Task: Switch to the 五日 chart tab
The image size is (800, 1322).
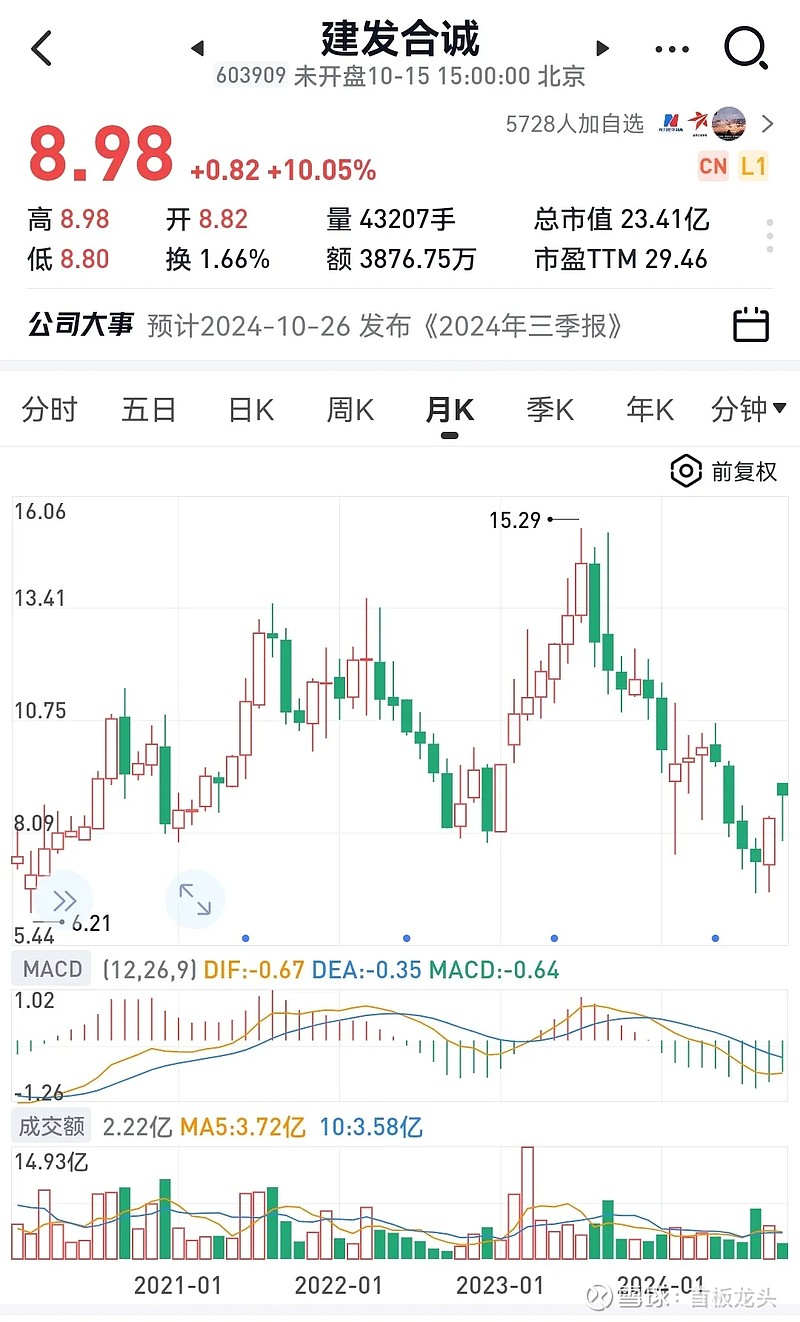Action: pyautogui.click(x=149, y=409)
